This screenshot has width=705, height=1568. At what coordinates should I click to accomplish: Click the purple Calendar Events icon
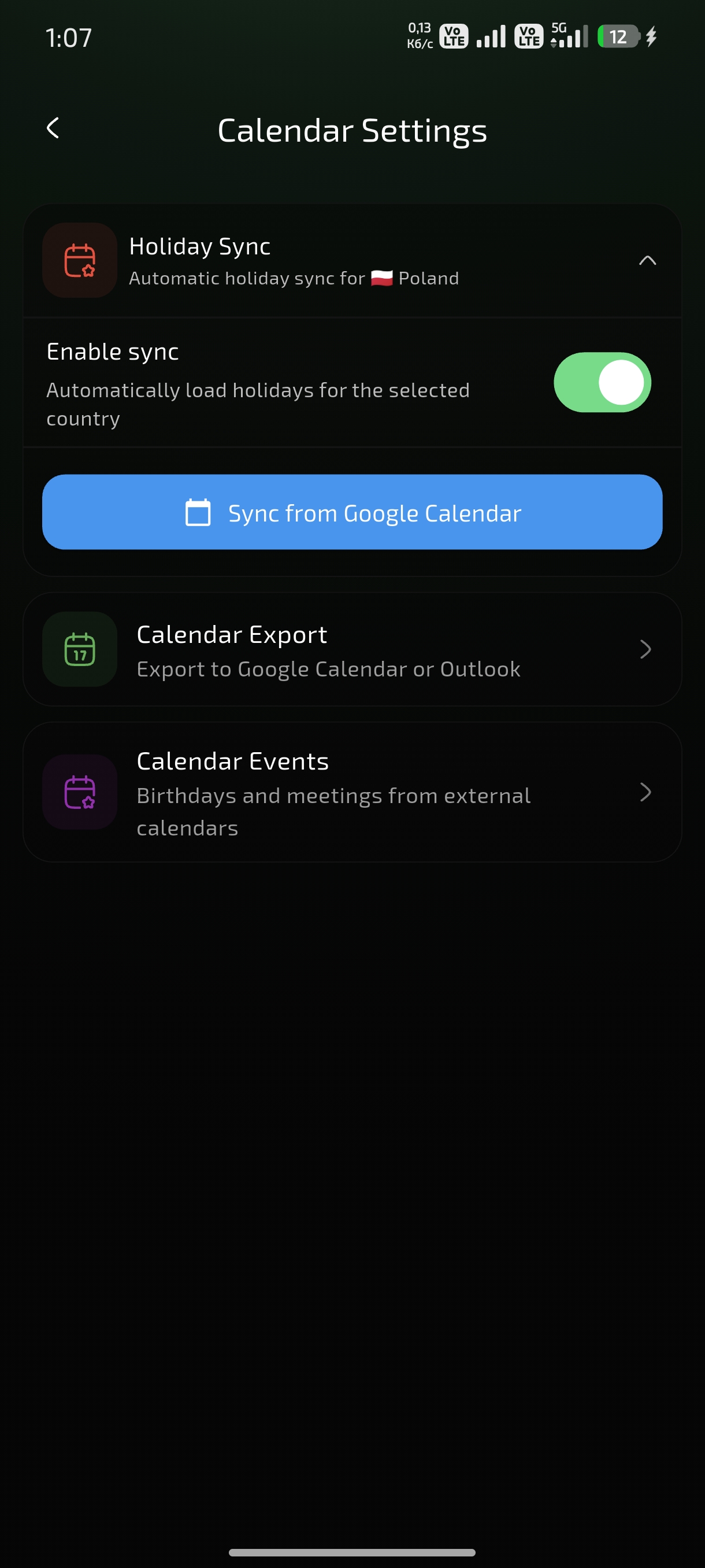(x=79, y=792)
